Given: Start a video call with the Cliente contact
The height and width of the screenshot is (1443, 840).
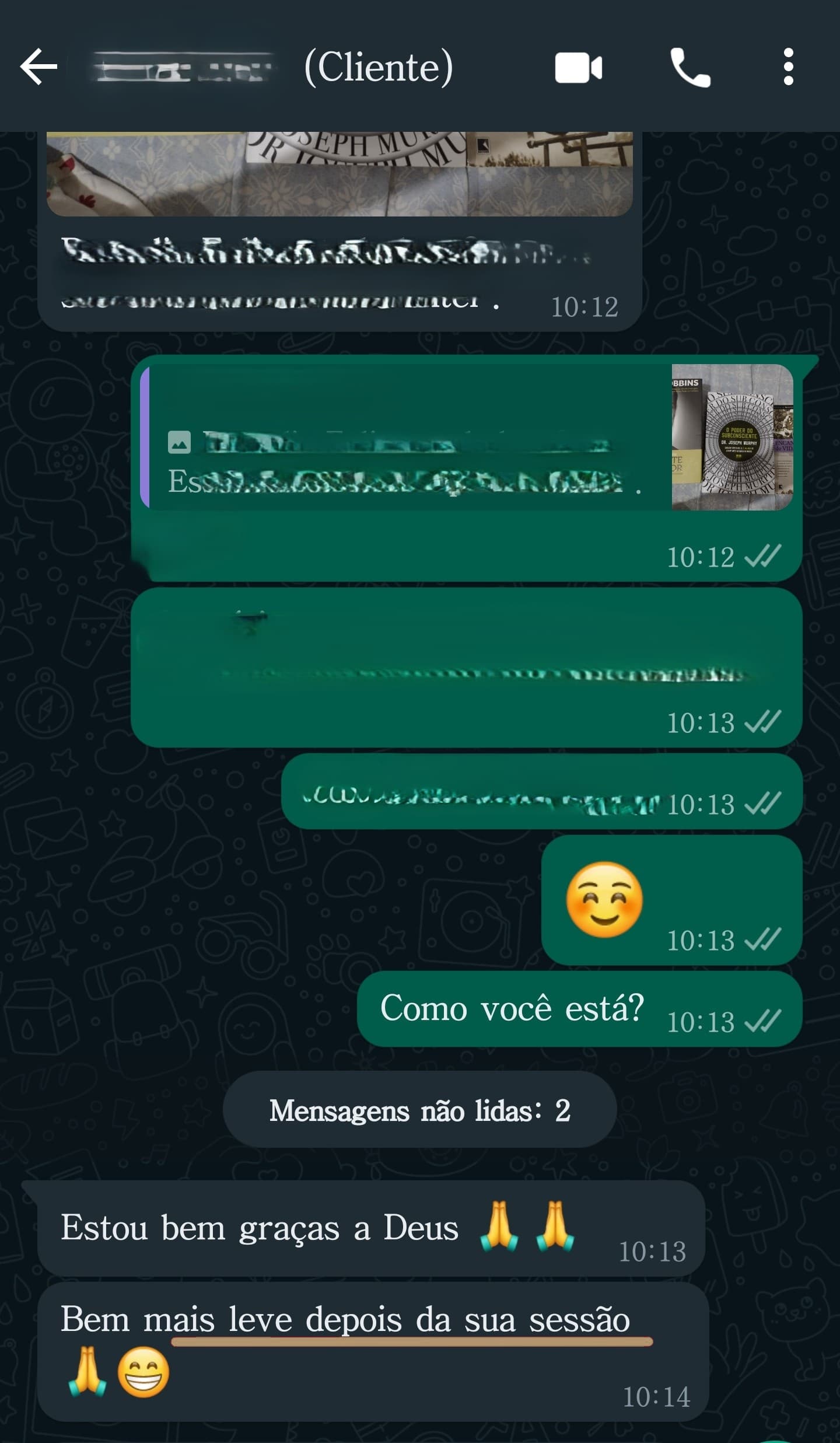Looking at the screenshot, I should (x=578, y=68).
